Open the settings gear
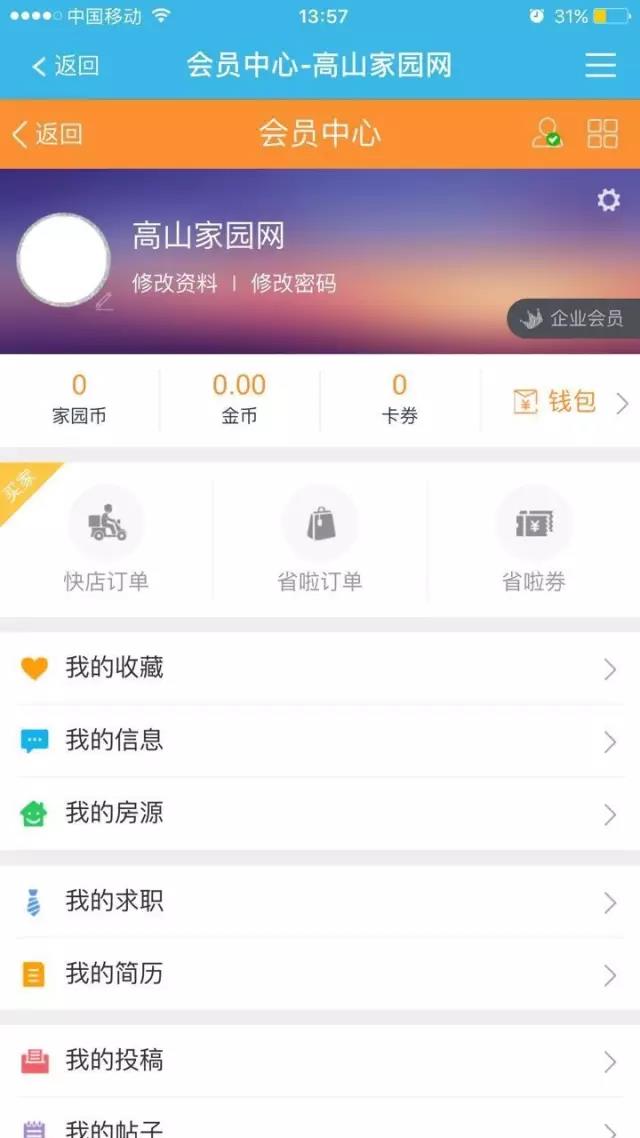The height and width of the screenshot is (1138, 640). [608, 201]
